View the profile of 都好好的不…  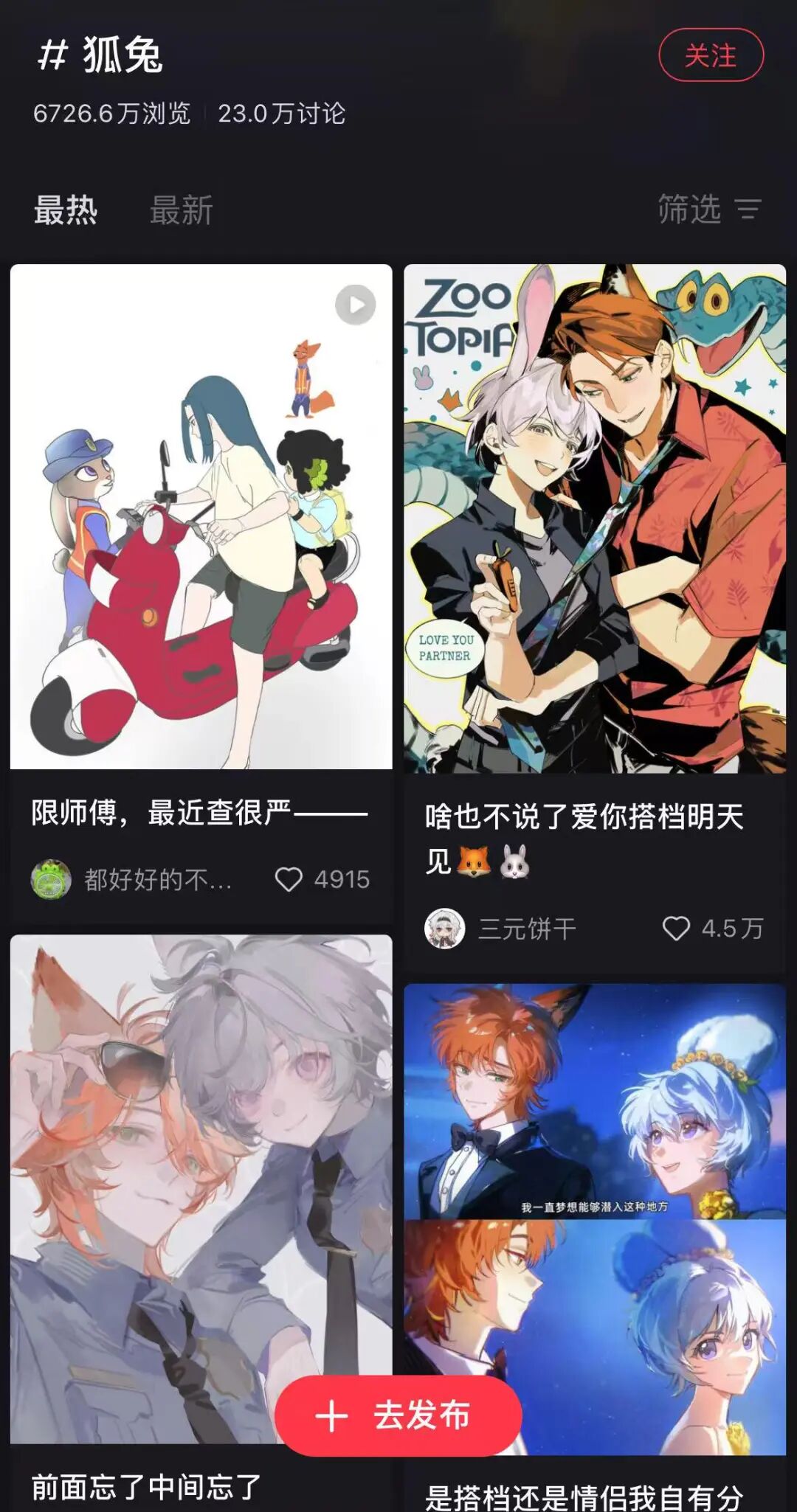[x=51, y=879]
